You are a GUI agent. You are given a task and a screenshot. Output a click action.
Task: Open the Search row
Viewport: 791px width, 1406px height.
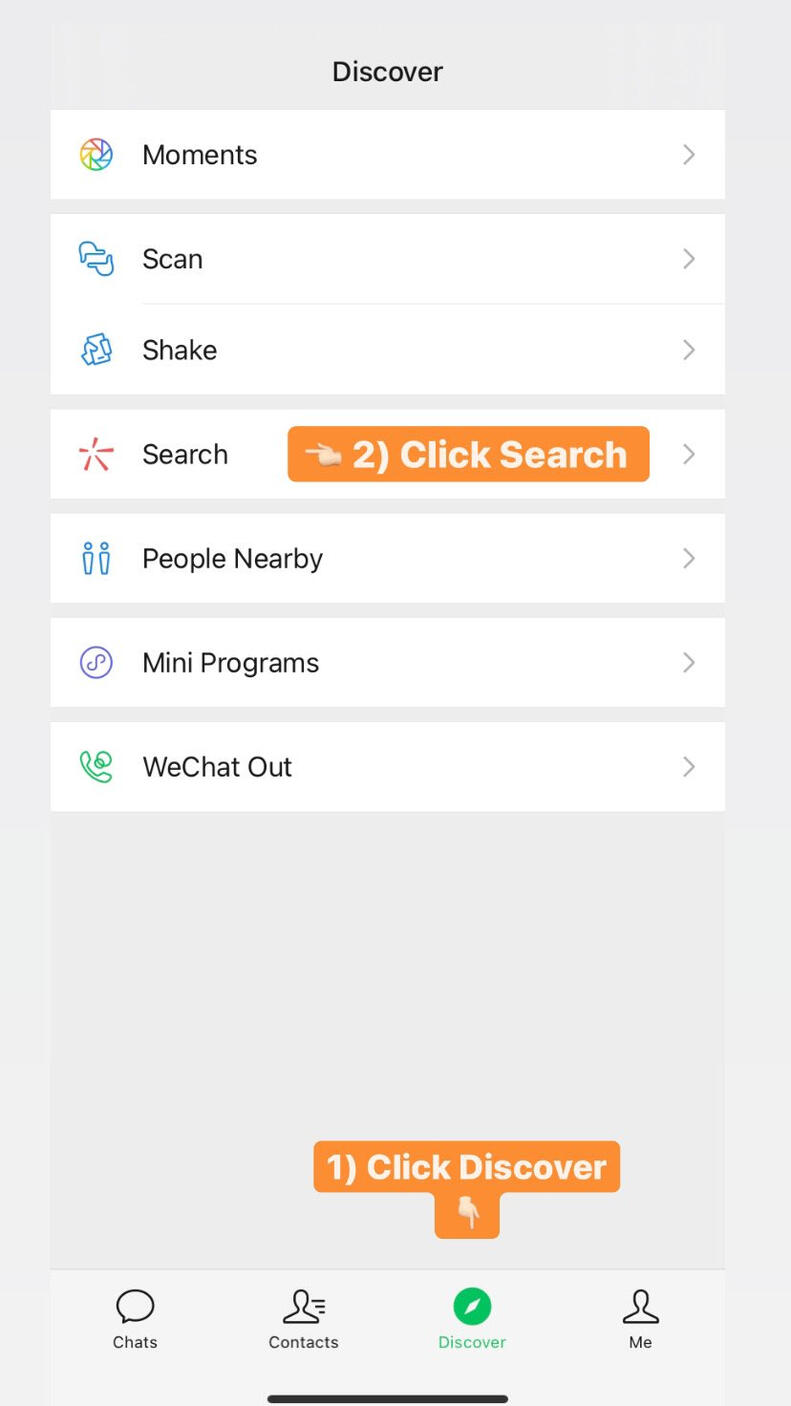185,454
